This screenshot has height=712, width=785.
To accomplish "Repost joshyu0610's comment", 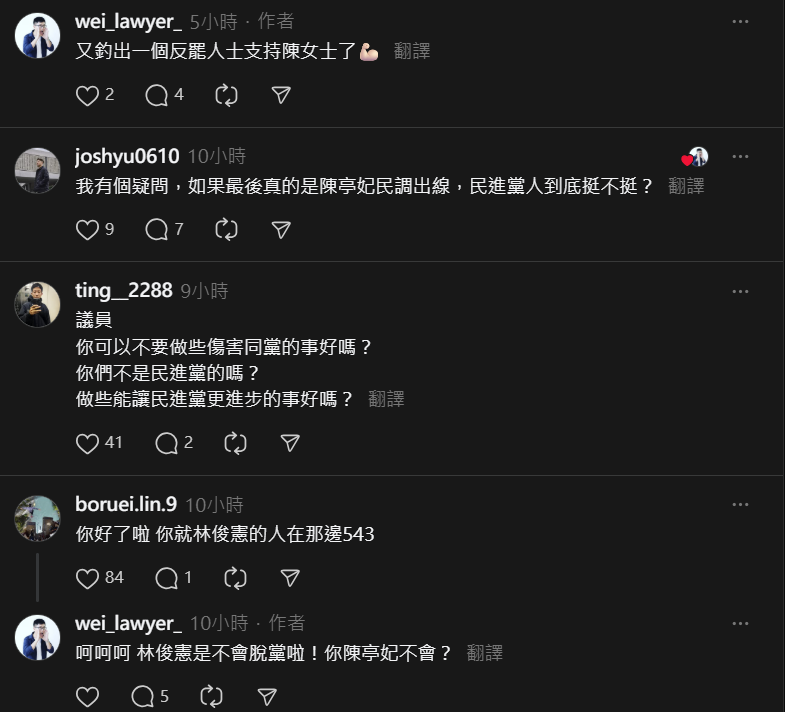I will pyautogui.click(x=227, y=229).
